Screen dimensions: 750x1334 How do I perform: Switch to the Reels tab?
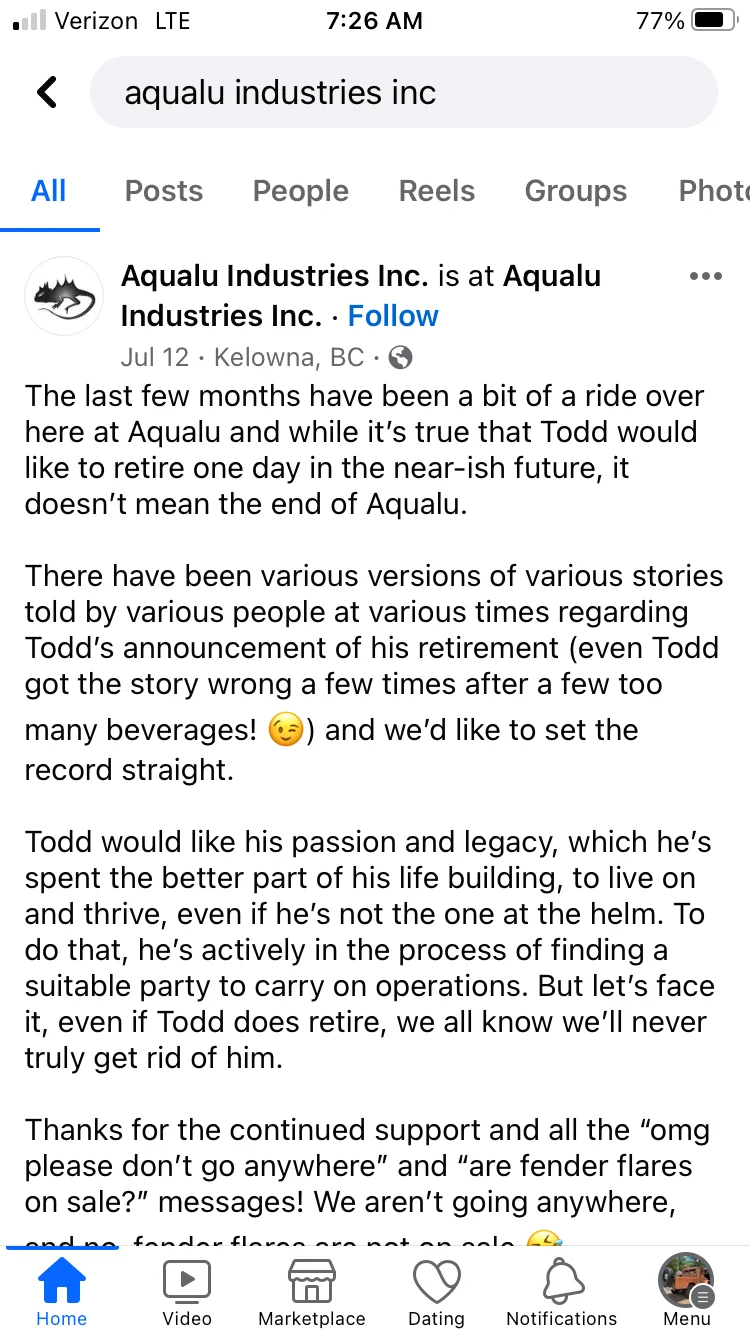tap(436, 191)
